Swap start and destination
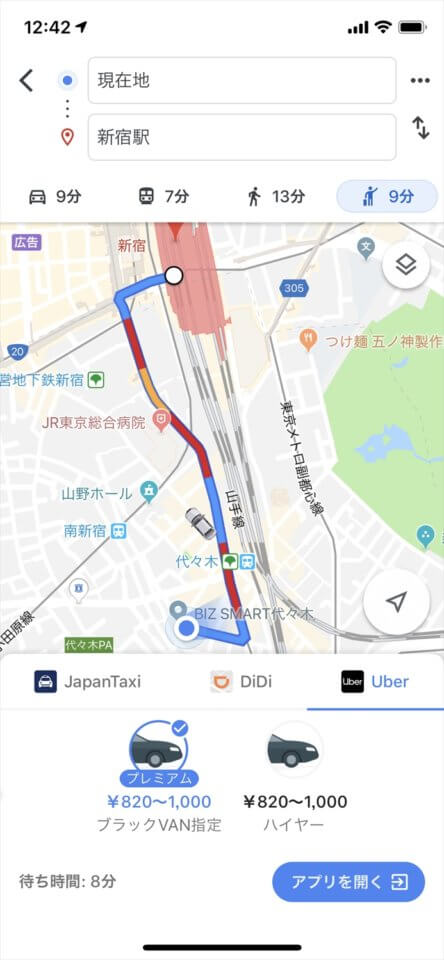This screenshot has width=444, height=960. (x=421, y=127)
